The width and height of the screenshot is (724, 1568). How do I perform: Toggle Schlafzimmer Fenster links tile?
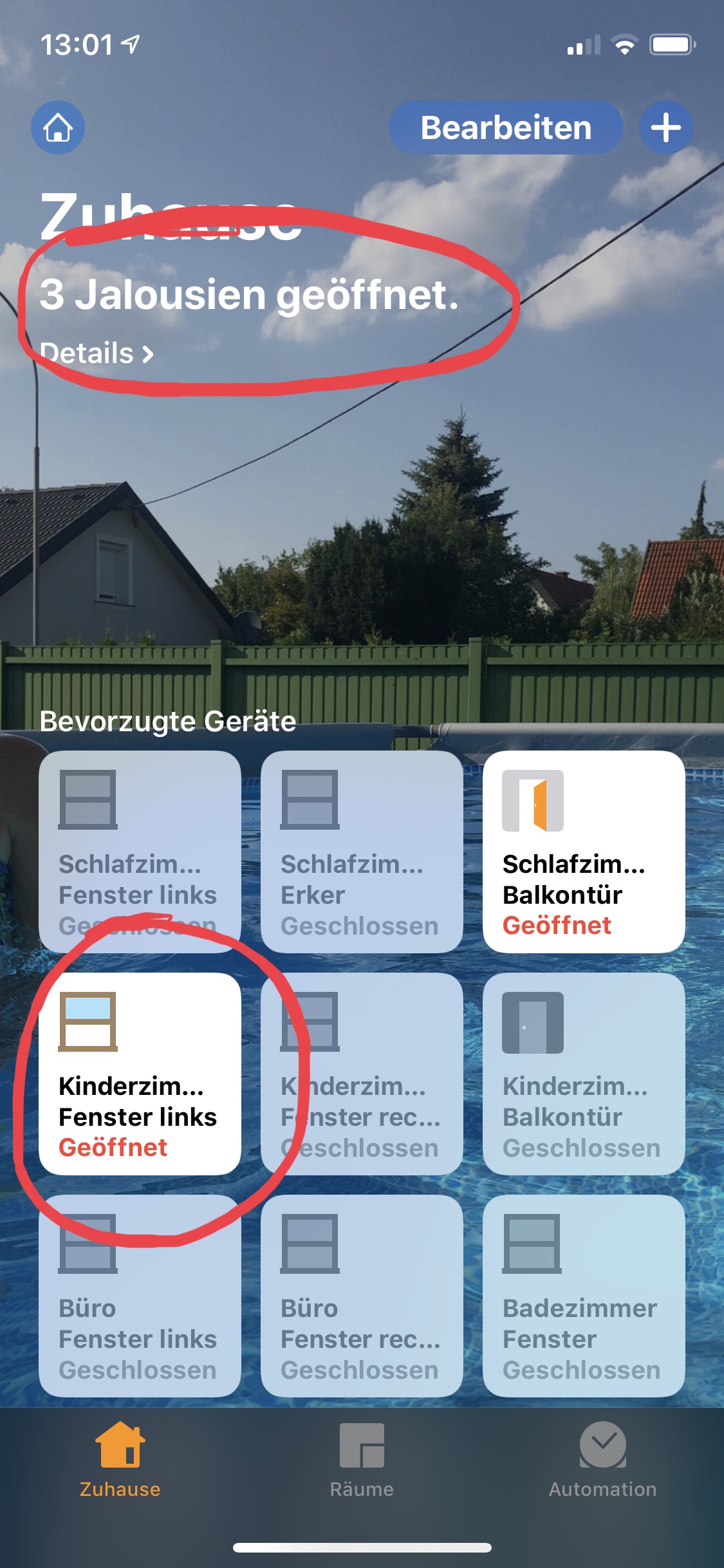click(x=140, y=852)
